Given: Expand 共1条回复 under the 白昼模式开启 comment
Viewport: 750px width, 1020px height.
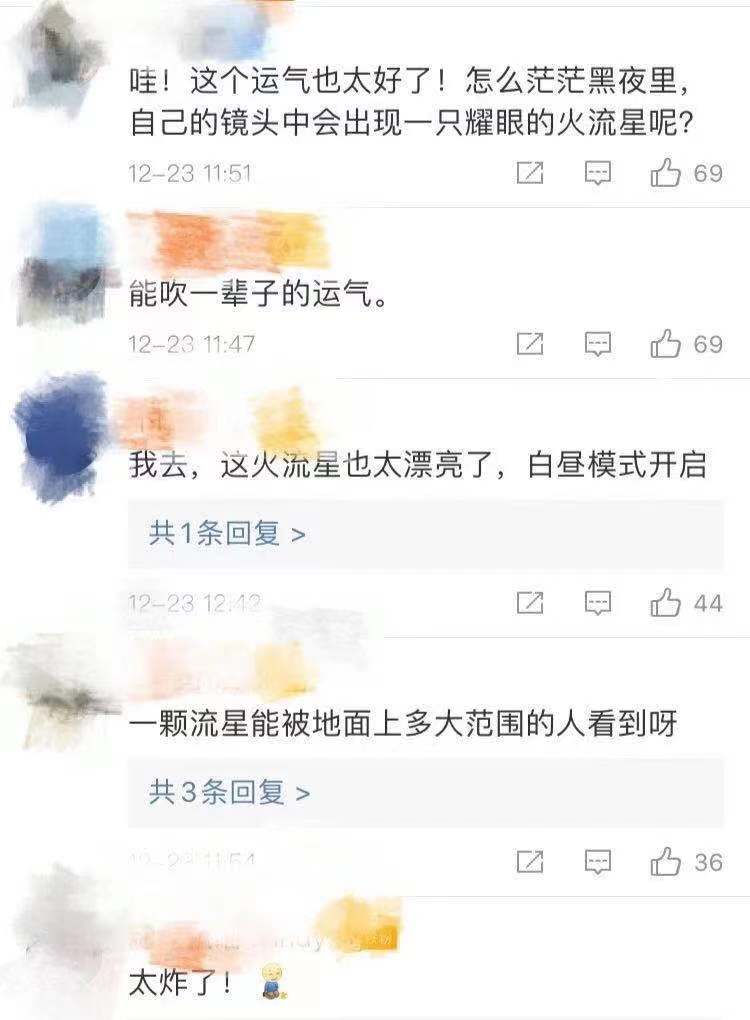Looking at the screenshot, I should (x=227, y=534).
